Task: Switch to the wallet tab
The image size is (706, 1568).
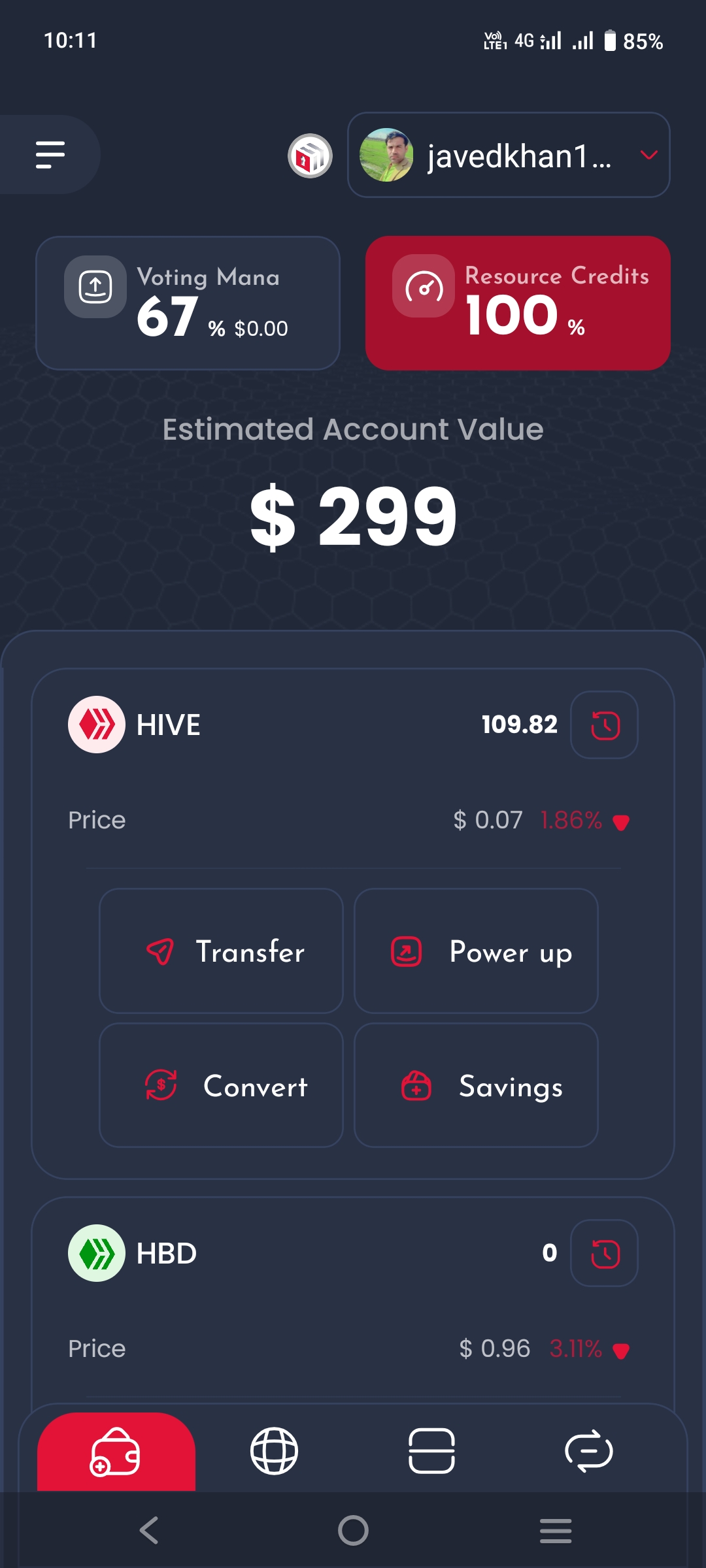Action: 116,1452
